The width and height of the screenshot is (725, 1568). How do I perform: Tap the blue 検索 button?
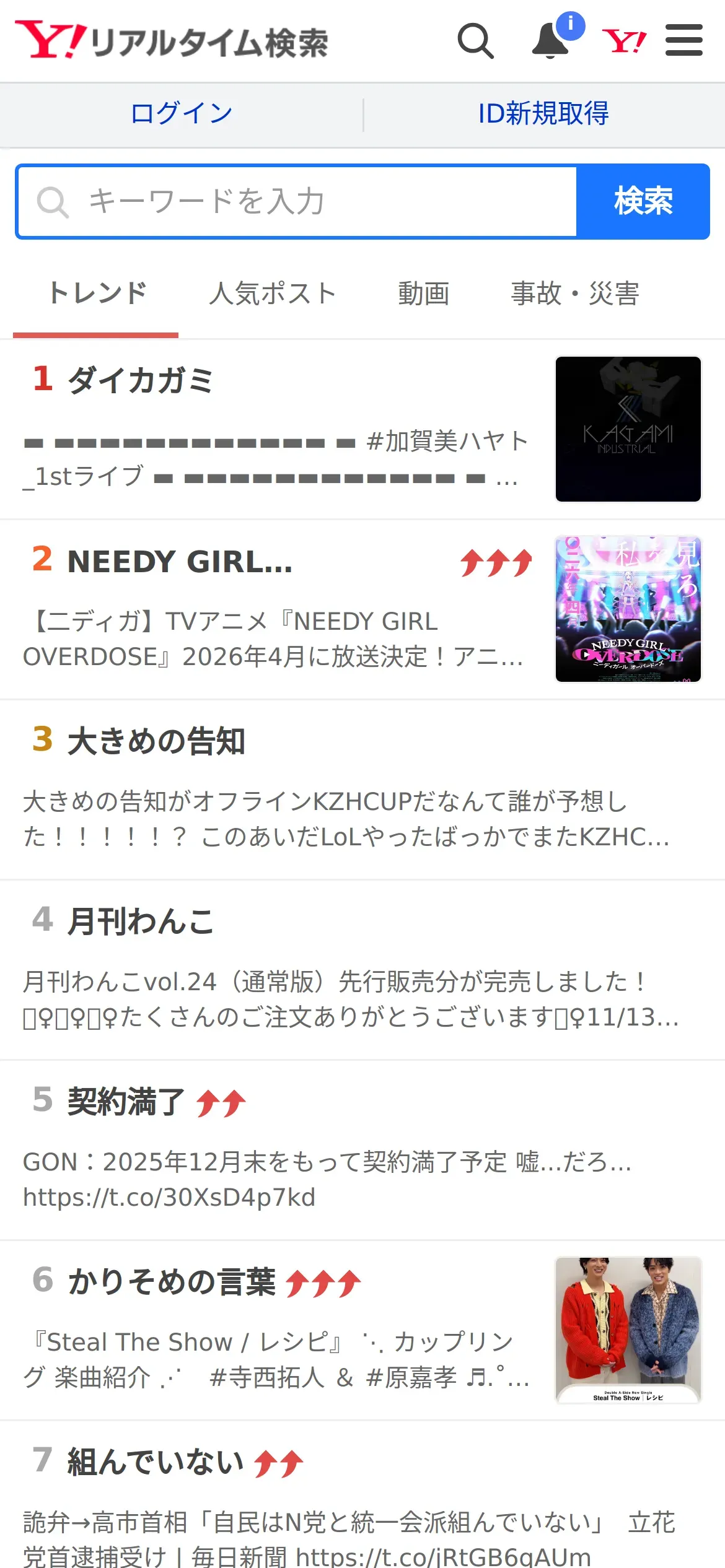click(x=643, y=202)
